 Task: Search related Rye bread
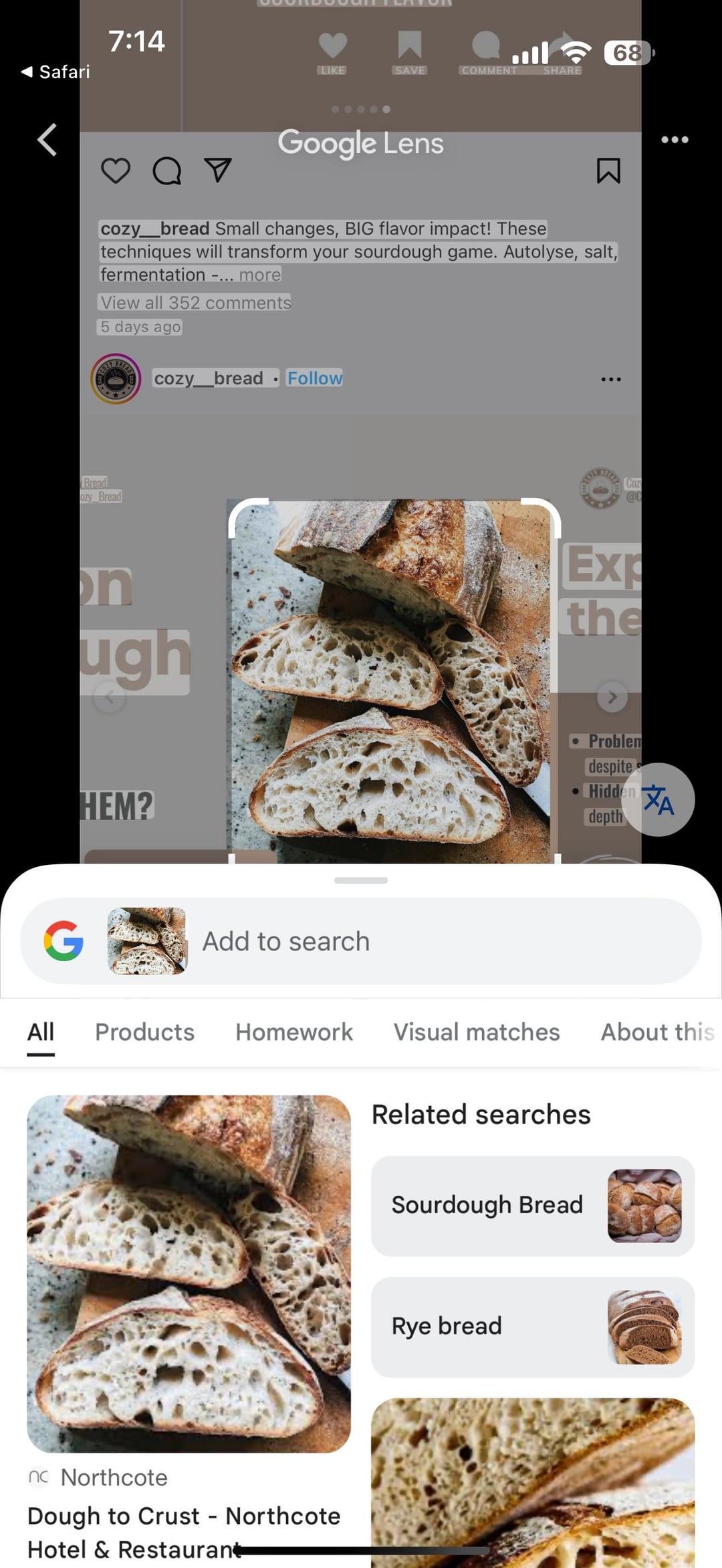pyautogui.click(x=532, y=1326)
